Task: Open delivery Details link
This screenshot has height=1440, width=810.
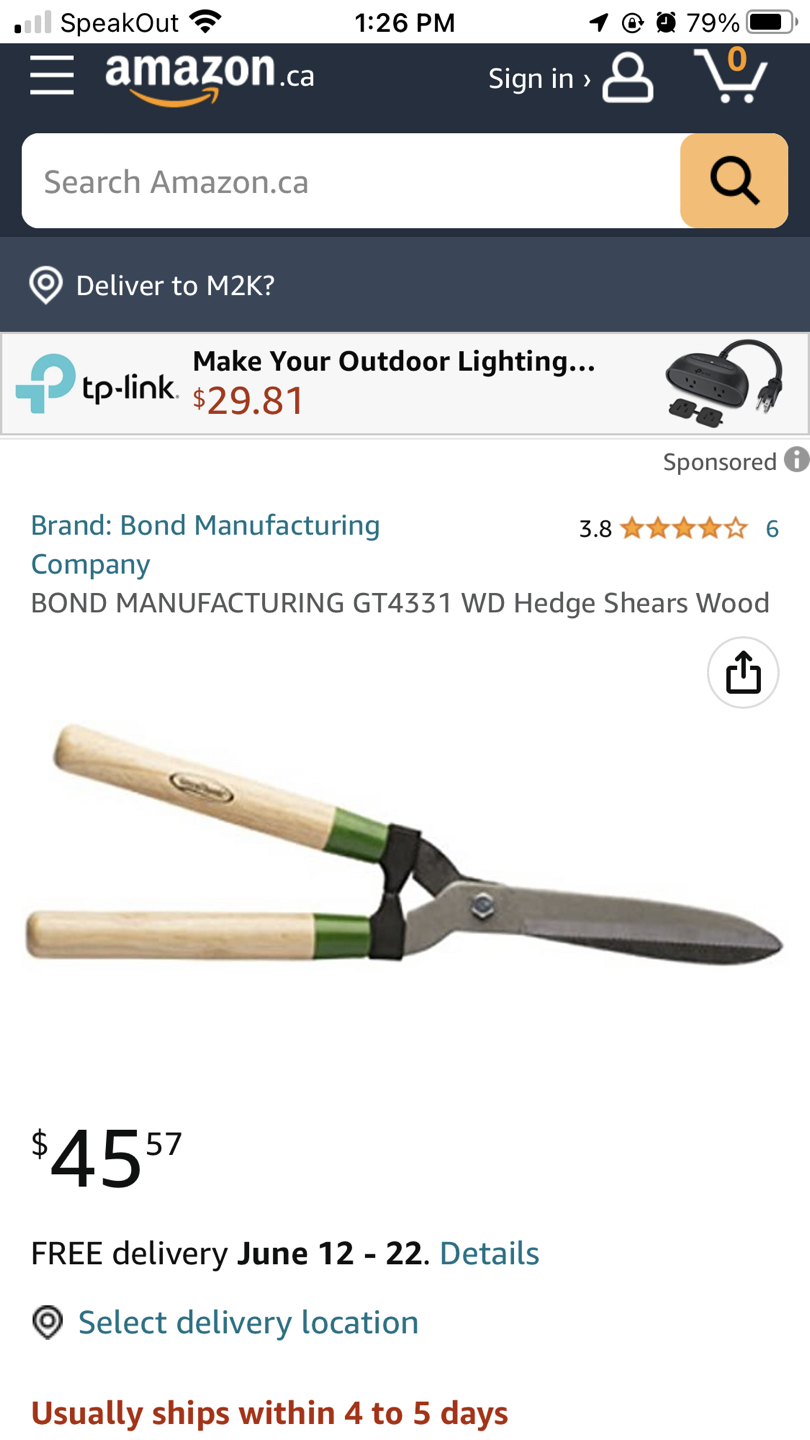Action: point(489,1253)
